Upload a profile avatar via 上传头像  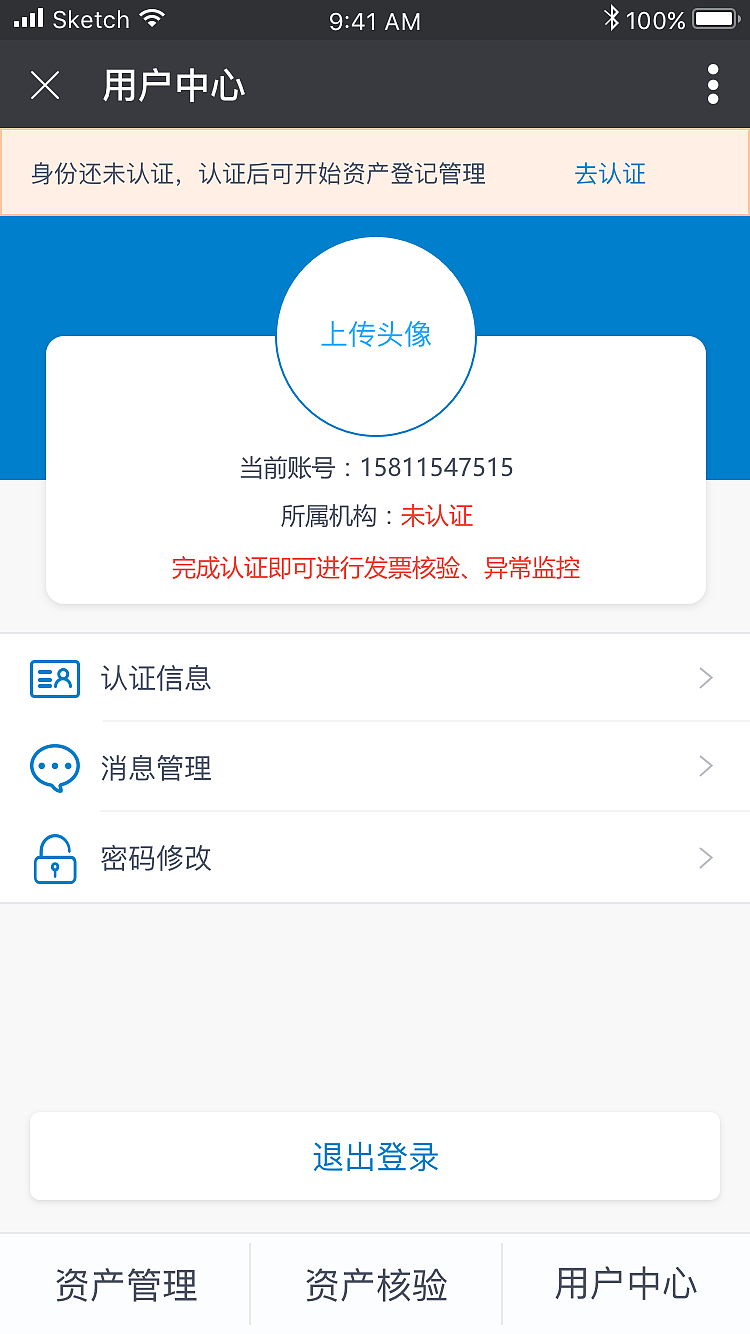tap(376, 335)
